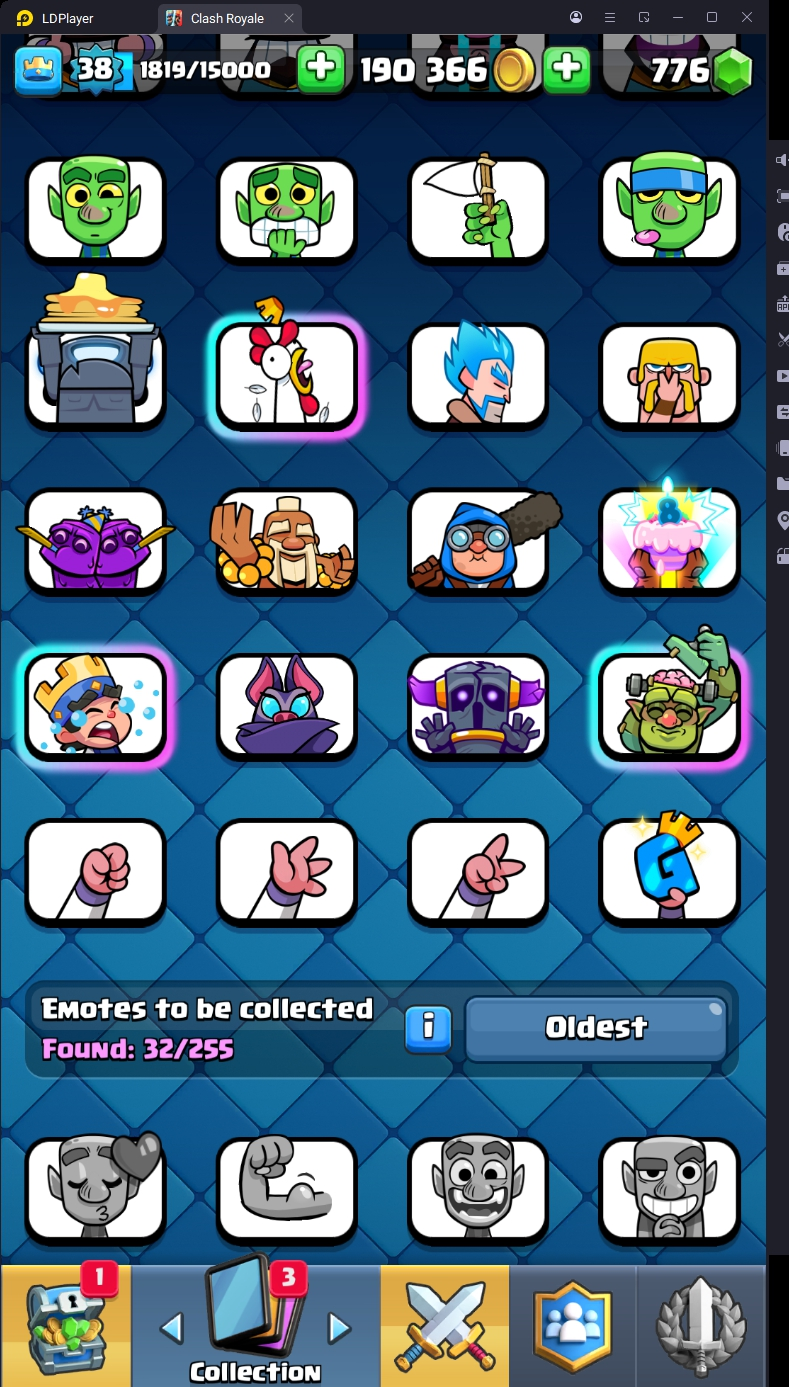This screenshot has width=789, height=1387.
Task: Tap the left arrow beside Collection
Action: [x=172, y=1328]
